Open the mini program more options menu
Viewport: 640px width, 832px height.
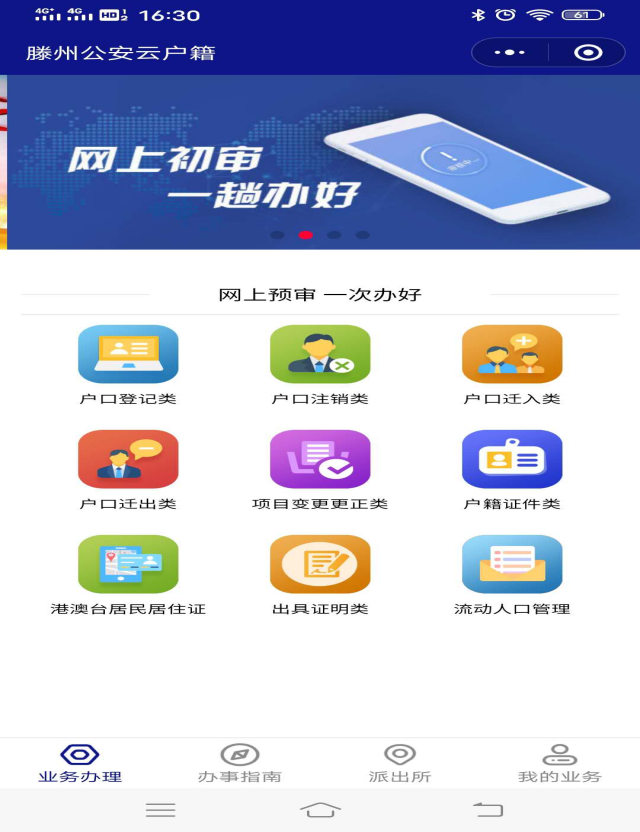click(x=509, y=52)
